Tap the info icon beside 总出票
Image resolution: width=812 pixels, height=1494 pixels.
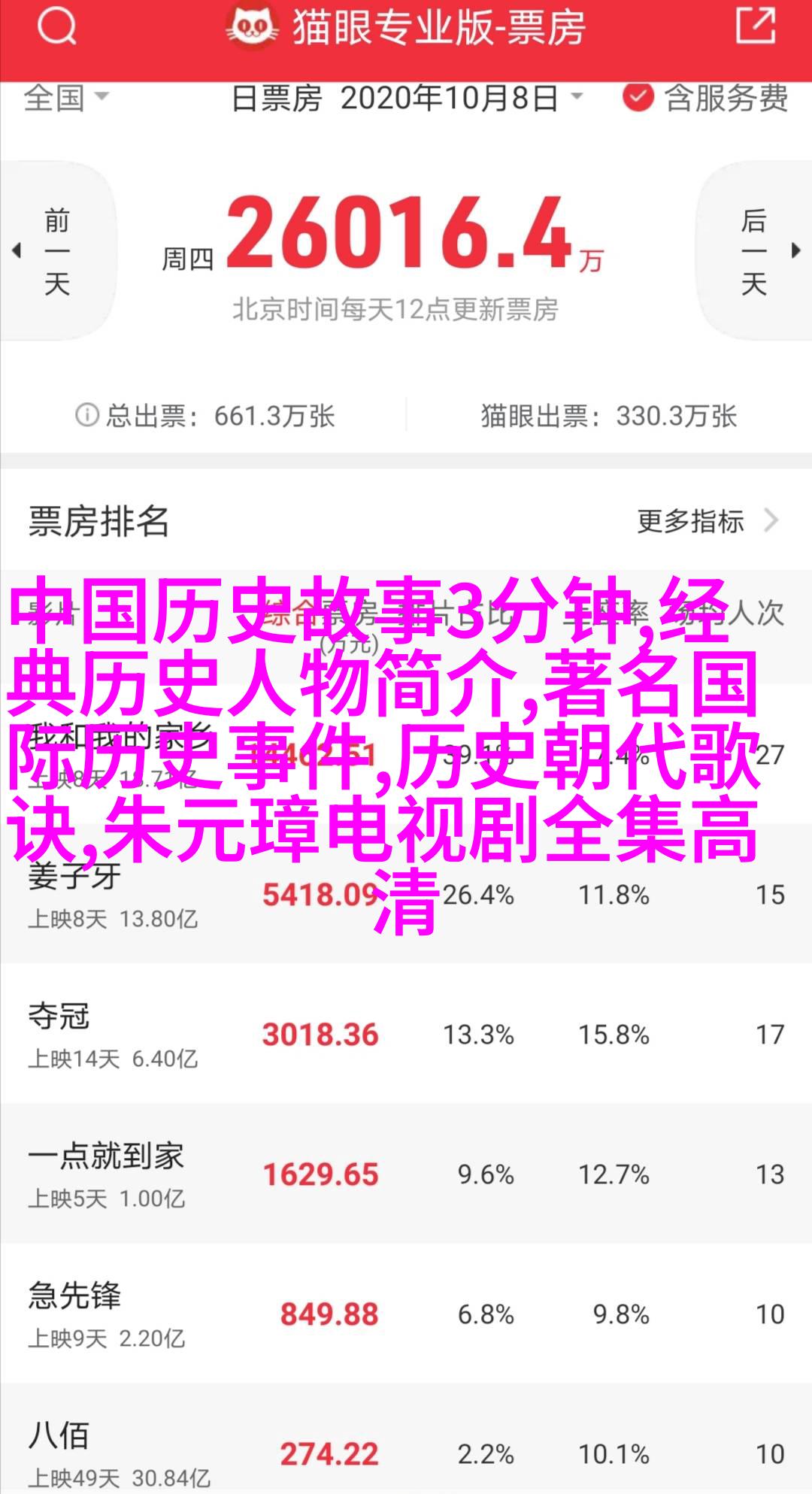pyautogui.click(x=87, y=414)
